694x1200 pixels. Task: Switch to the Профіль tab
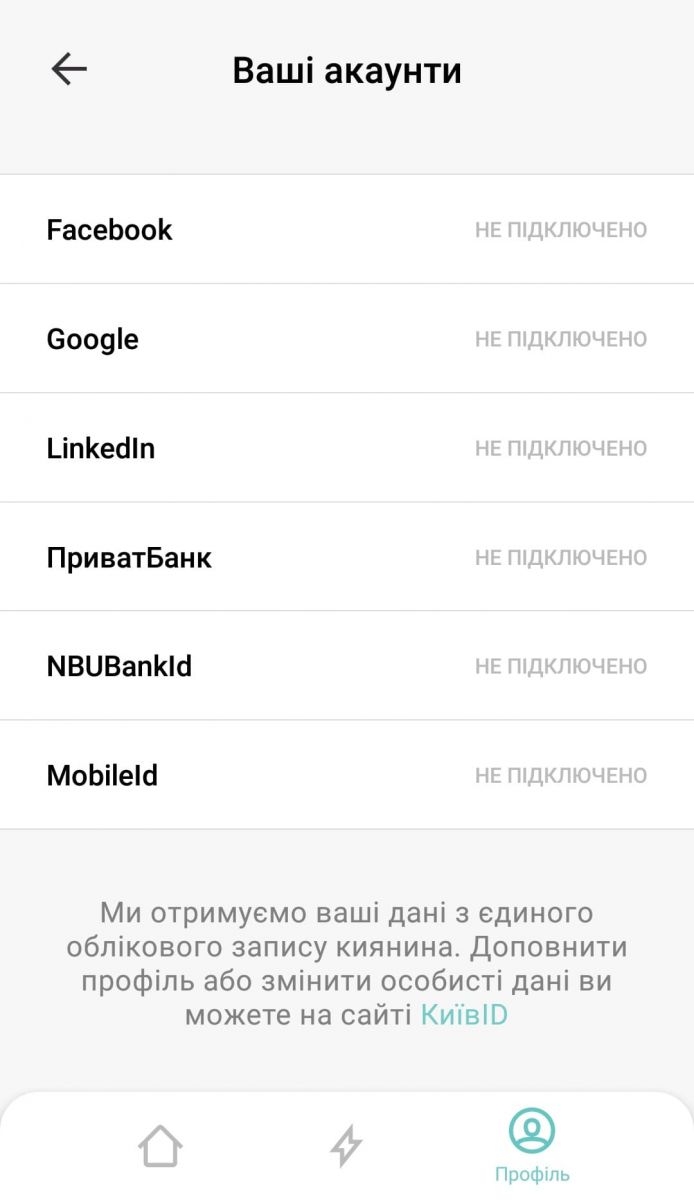pos(532,1145)
